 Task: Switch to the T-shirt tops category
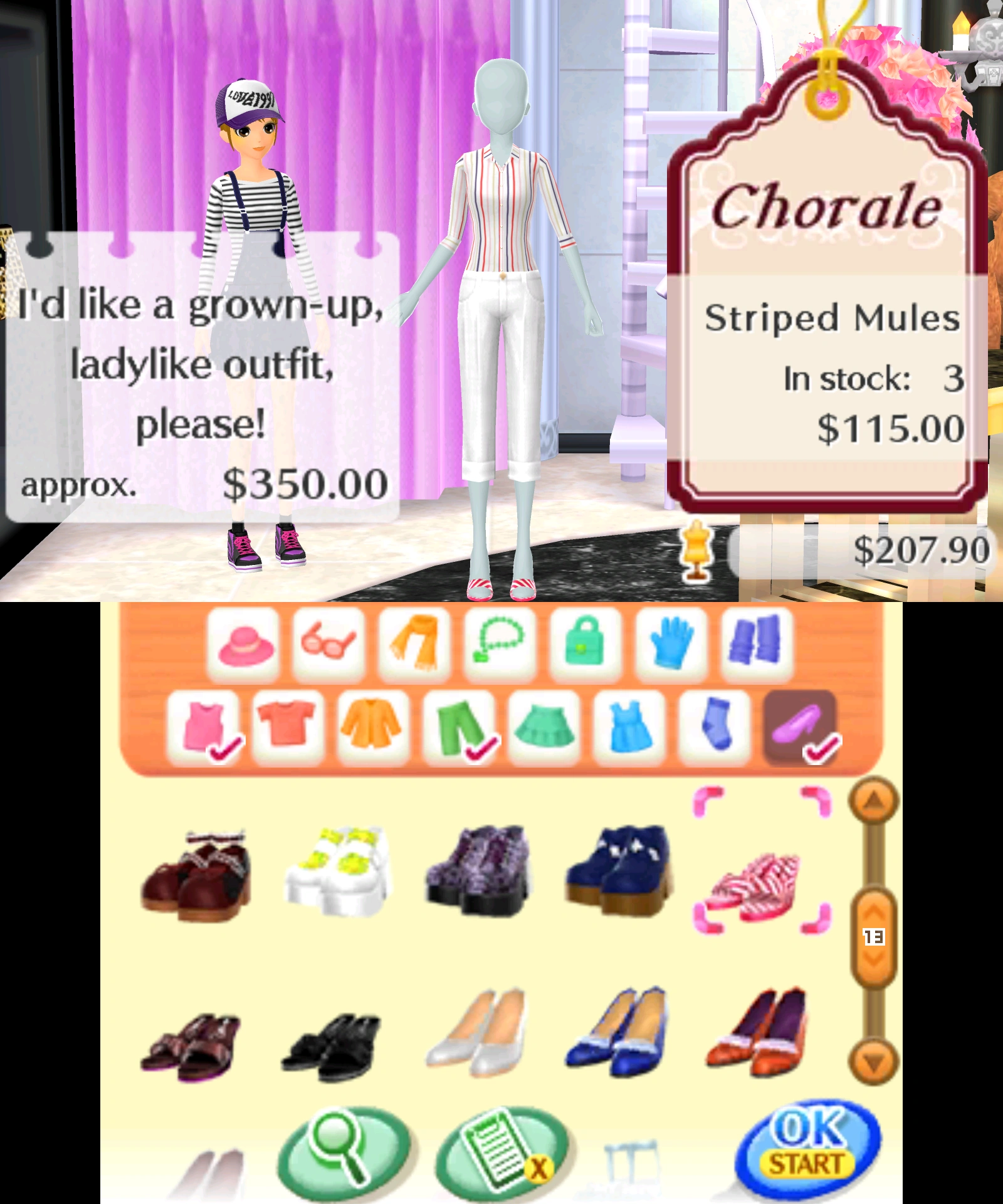click(287, 727)
